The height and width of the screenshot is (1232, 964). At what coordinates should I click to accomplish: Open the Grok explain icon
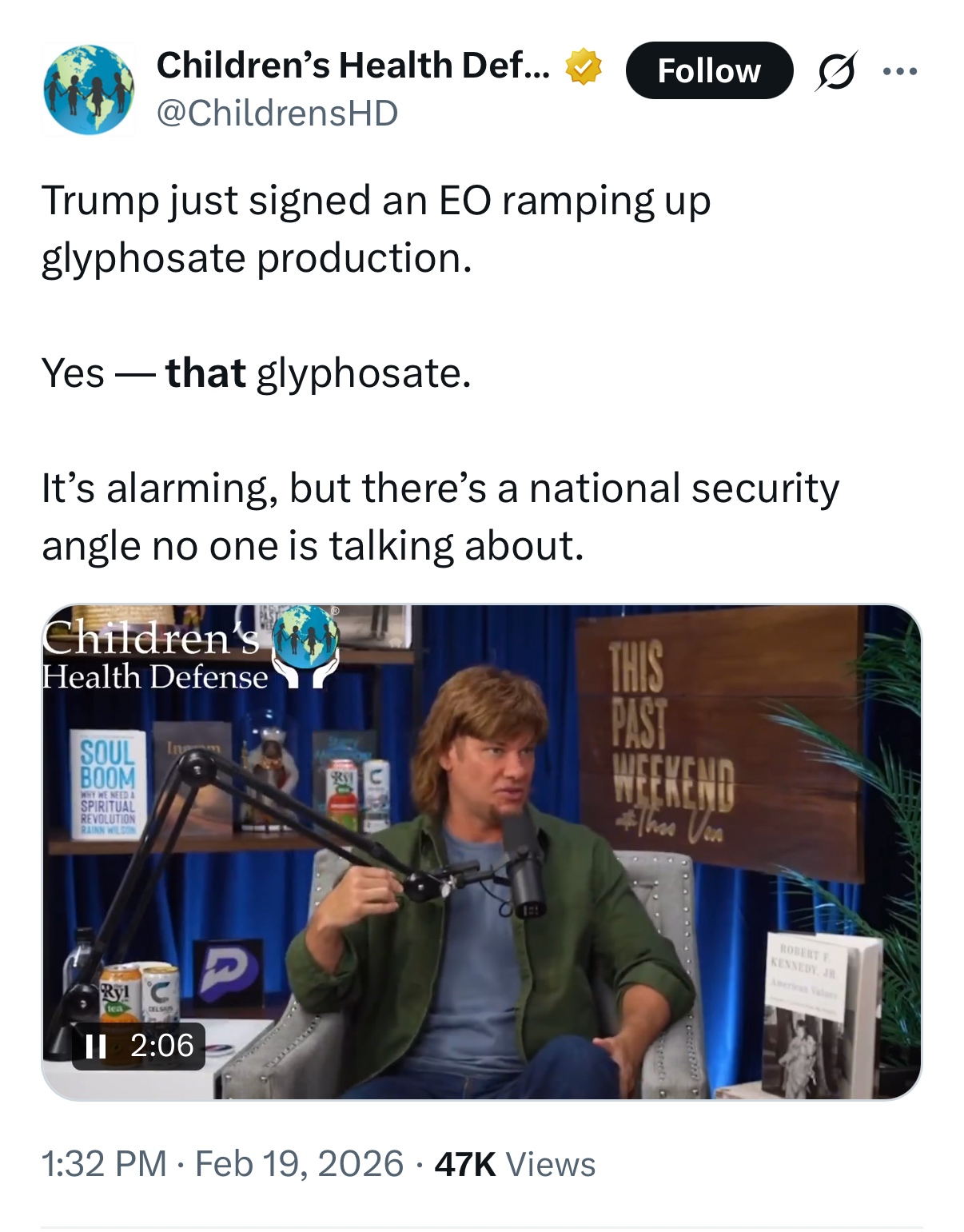(x=836, y=71)
